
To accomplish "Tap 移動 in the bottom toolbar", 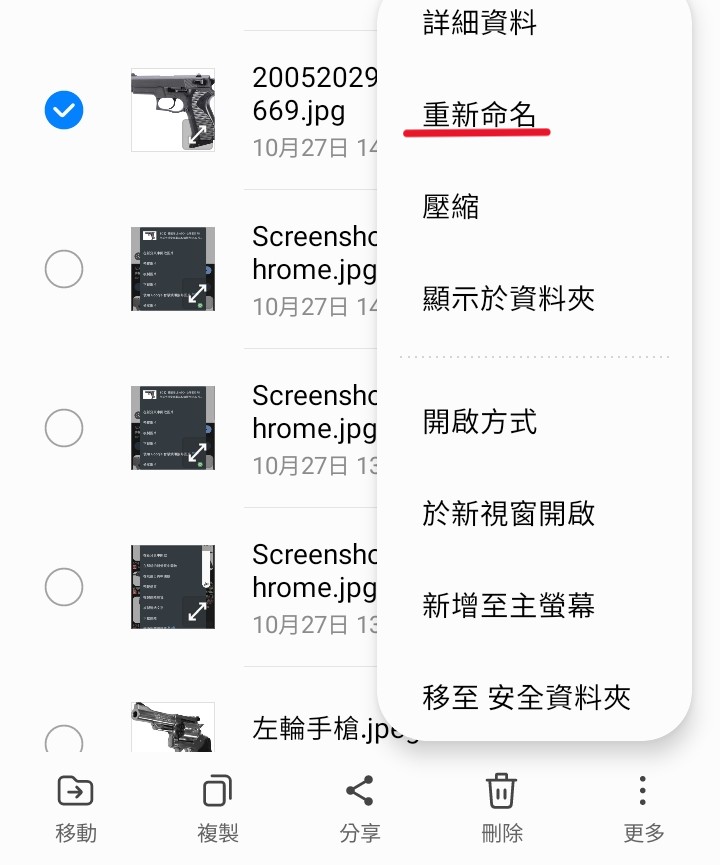I will point(76,807).
